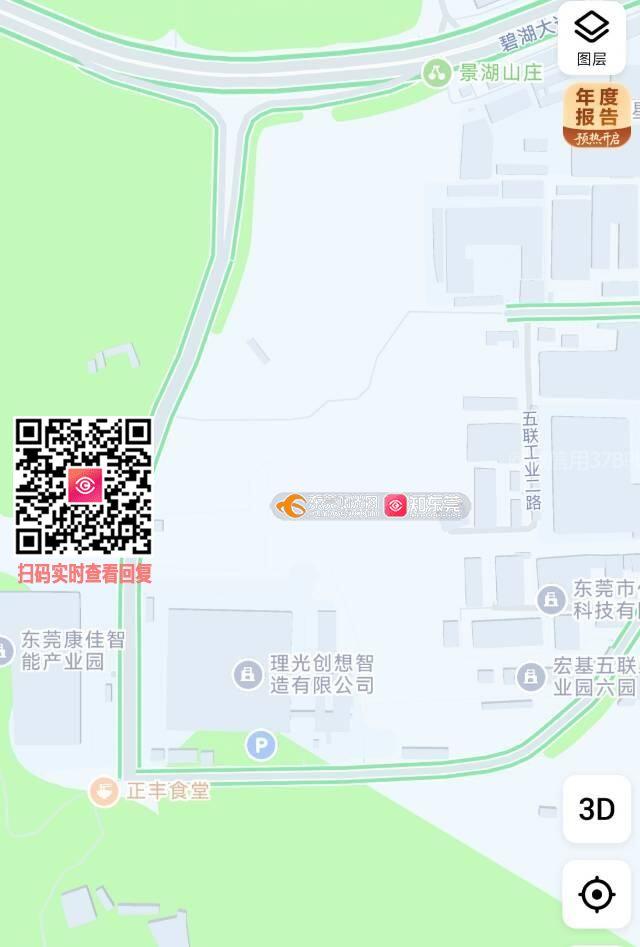Select the 理光创想智造有限公司 marker
Image resolution: width=640 pixels, height=947 pixels.
[248, 675]
